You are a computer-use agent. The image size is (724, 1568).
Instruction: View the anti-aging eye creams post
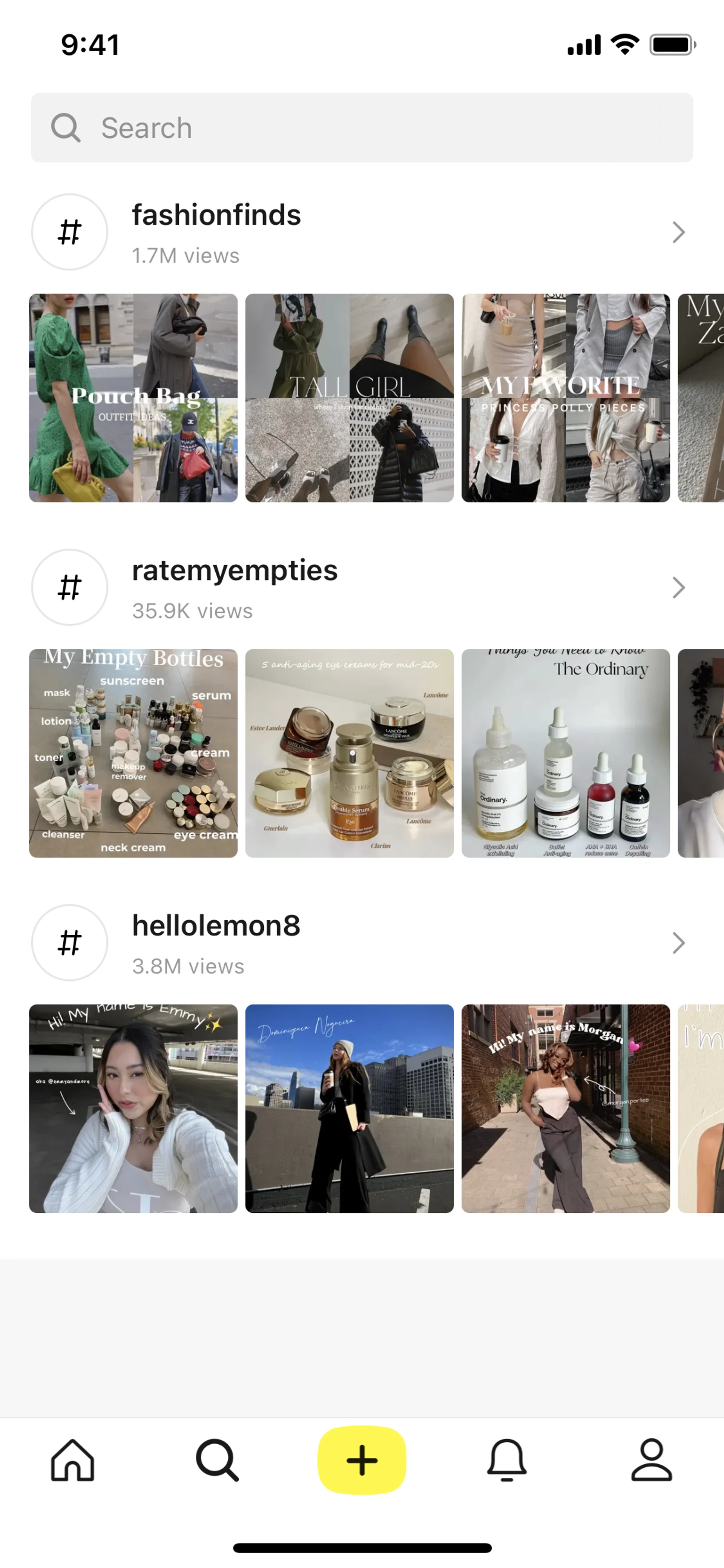[x=349, y=753]
